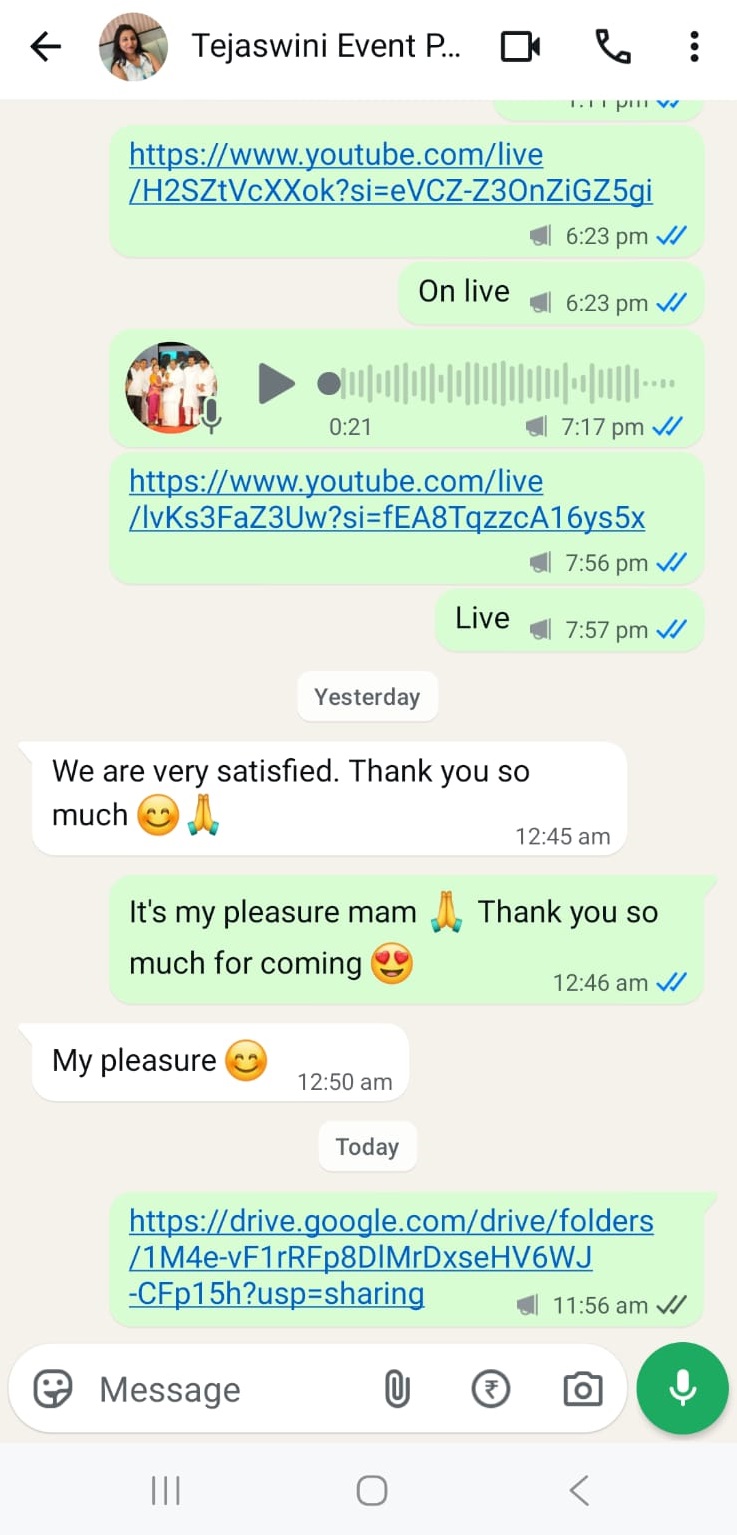This screenshot has height=1535, width=737.
Task: Go back from the chat screen
Action: click(x=45, y=47)
